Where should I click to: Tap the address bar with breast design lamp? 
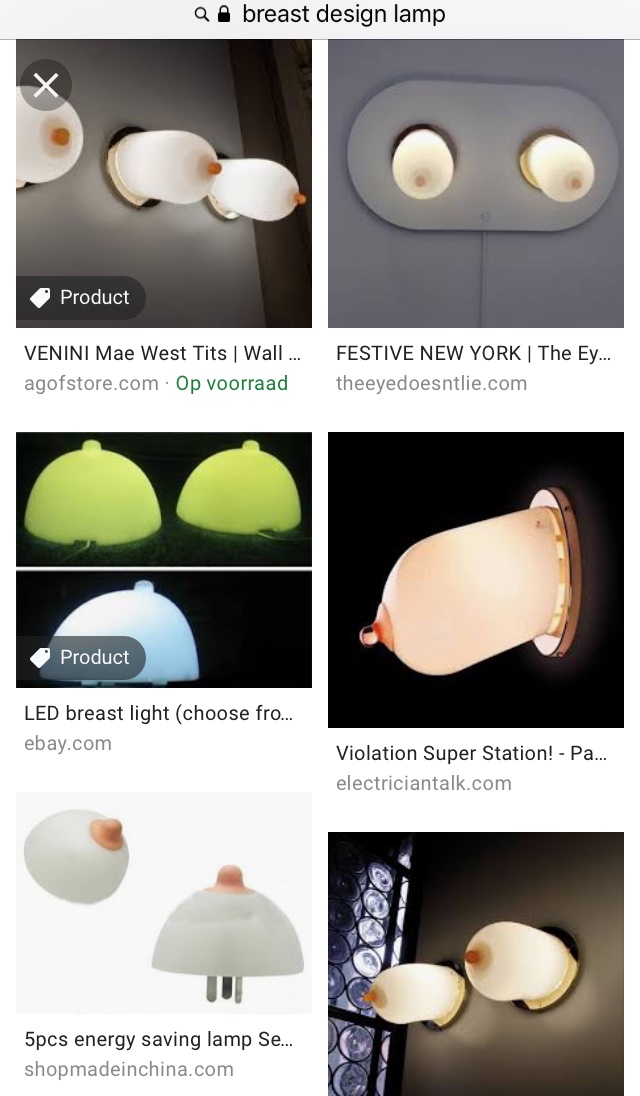coord(320,15)
